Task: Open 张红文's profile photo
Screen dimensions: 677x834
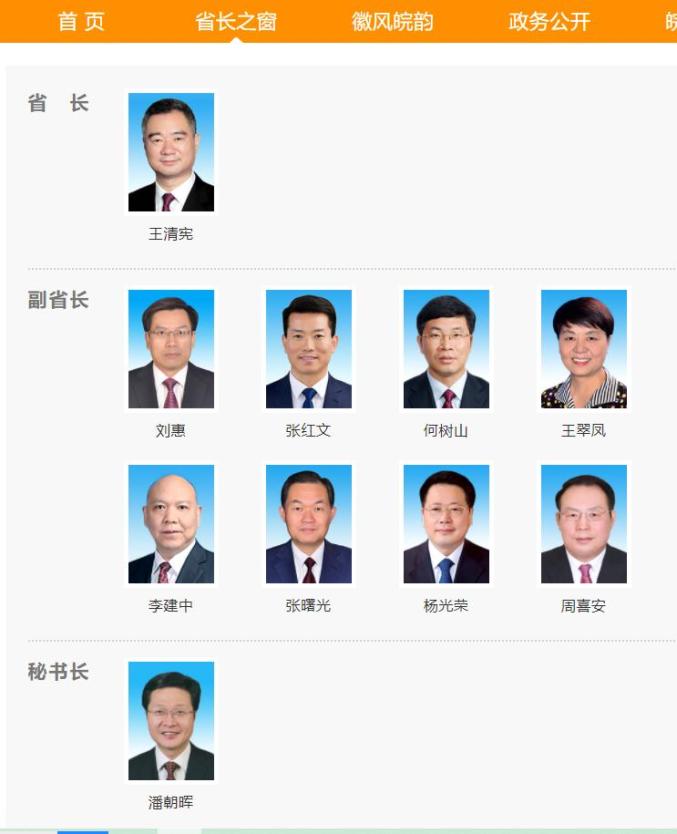Action: tap(308, 349)
